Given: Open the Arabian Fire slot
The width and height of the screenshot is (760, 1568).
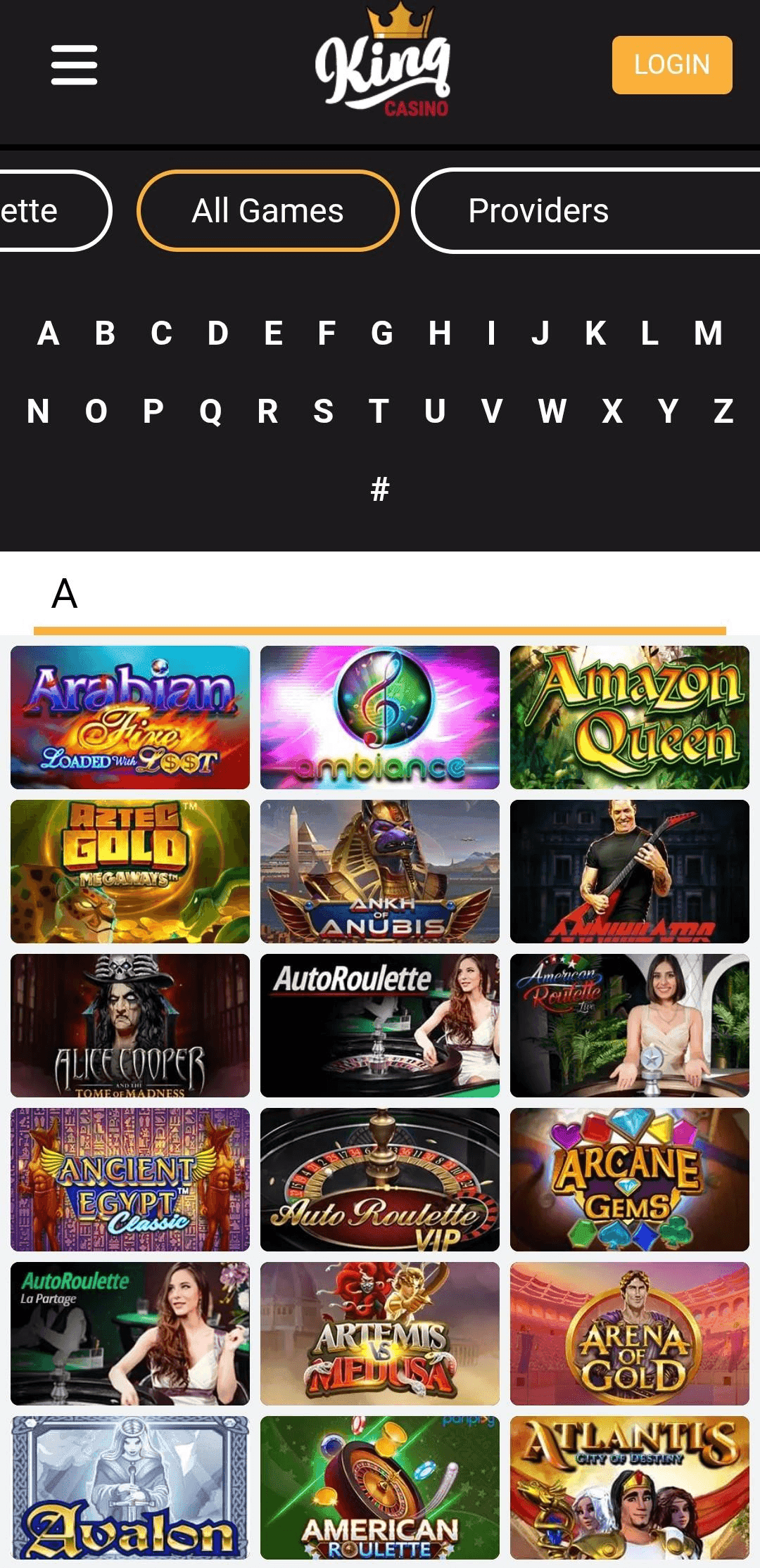Looking at the screenshot, I should click(x=129, y=719).
